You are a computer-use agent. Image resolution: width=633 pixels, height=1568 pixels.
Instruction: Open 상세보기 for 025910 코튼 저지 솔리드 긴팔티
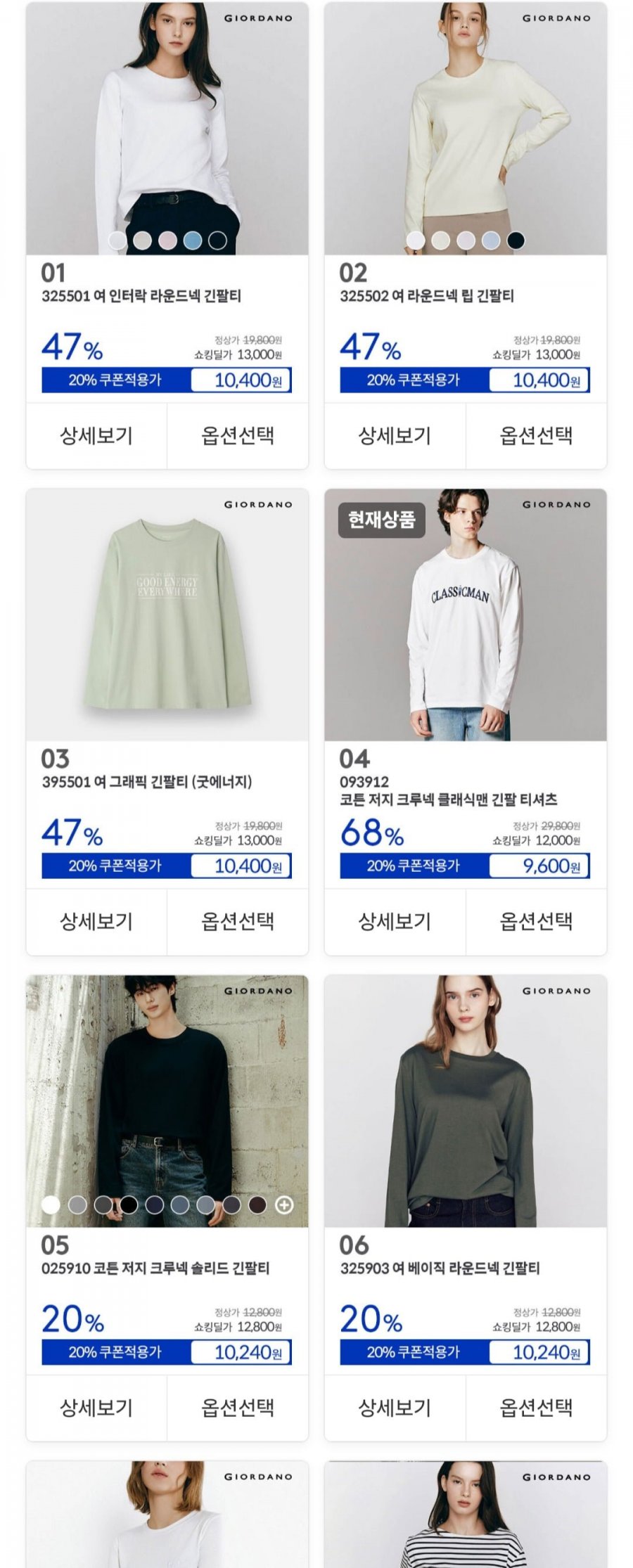[x=96, y=1408]
